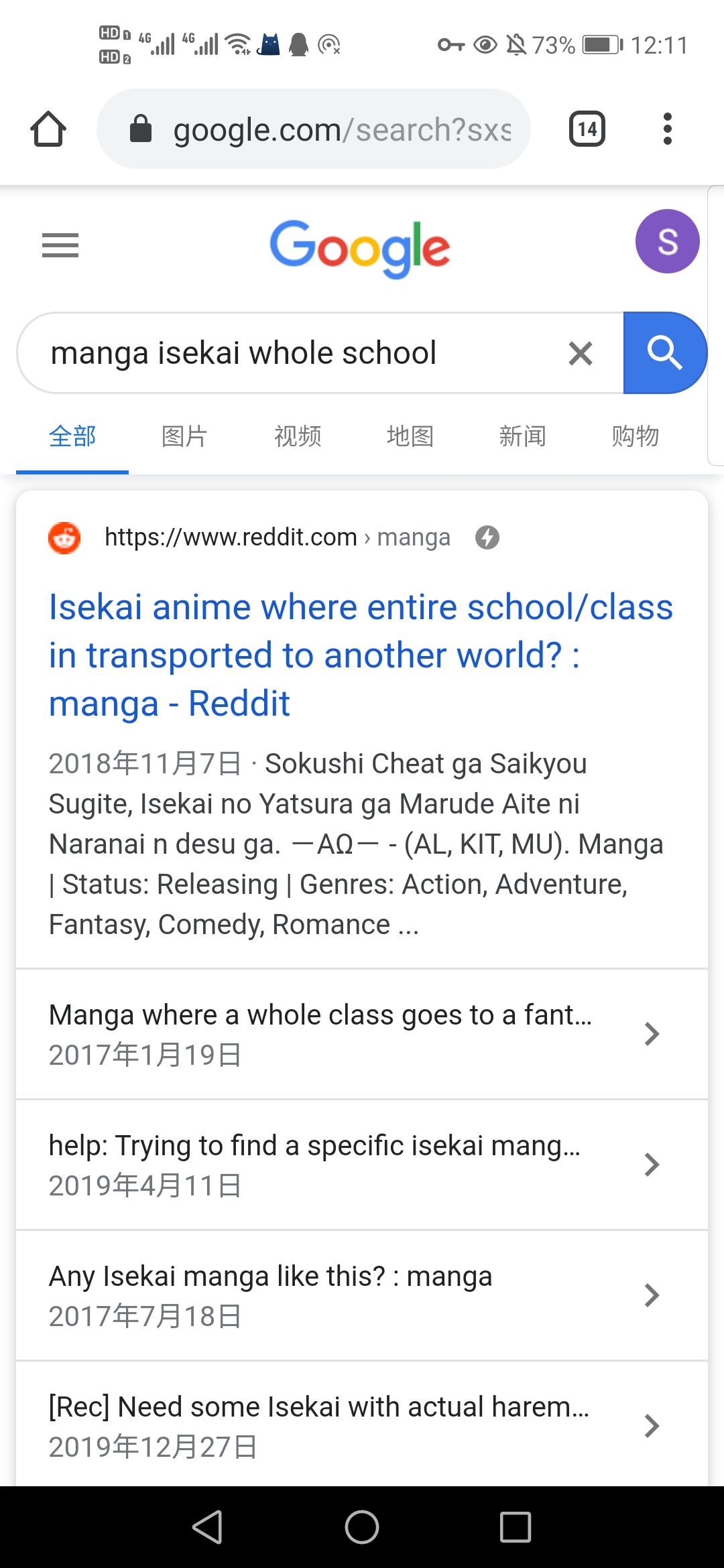Switch to the 购物 shopping tab
This screenshot has width=724, height=1568.
[636, 436]
